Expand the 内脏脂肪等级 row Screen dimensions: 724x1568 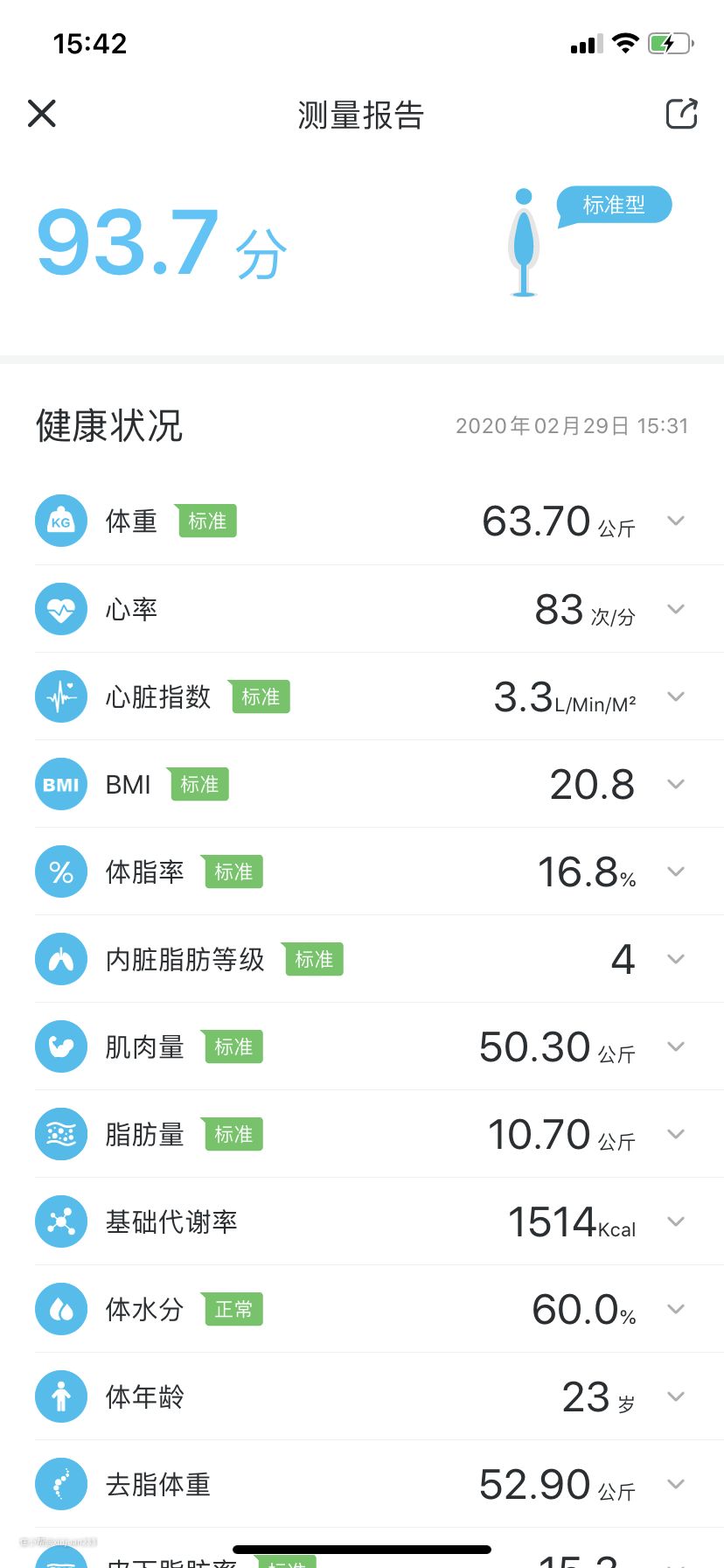coord(675,959)
